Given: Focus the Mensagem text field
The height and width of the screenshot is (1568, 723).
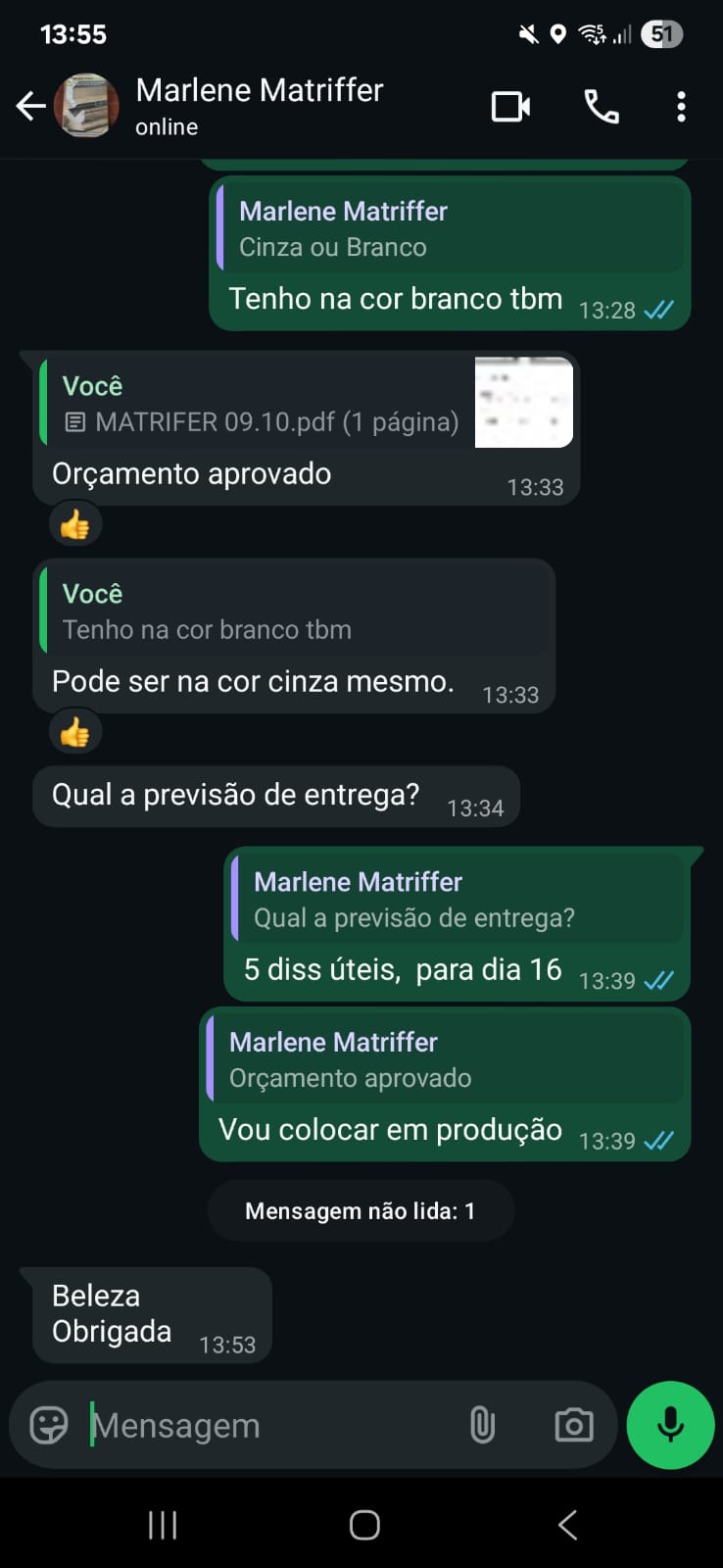Looking at the screenshot, I should 265,1425.
